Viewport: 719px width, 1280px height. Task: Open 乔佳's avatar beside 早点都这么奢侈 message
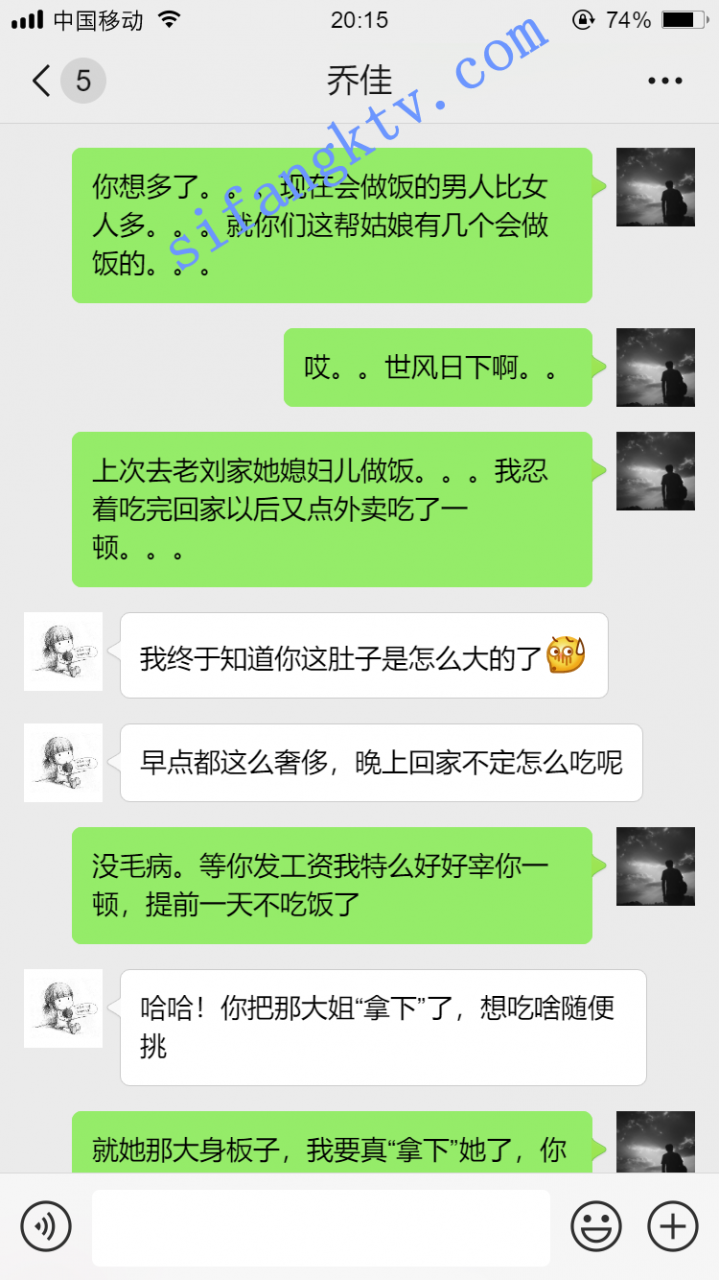pyautogui.click(x=63, y=762)
